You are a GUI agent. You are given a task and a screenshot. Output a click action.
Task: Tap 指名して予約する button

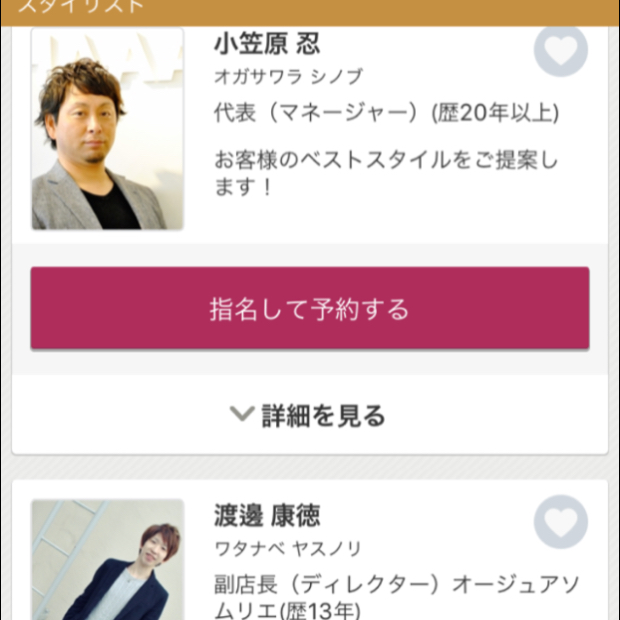pos(309,308)
